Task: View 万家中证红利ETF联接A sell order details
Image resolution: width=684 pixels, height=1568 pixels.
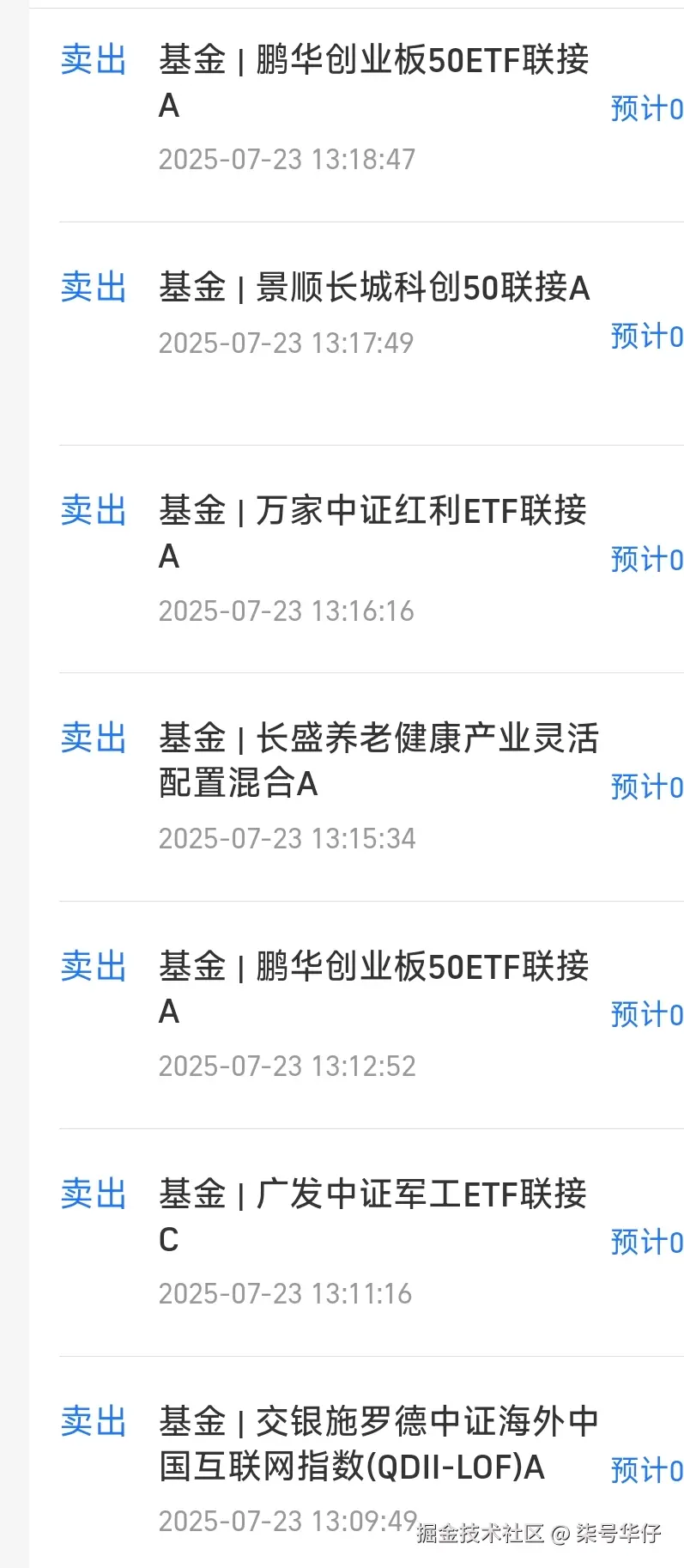Action: coord(373,532)
